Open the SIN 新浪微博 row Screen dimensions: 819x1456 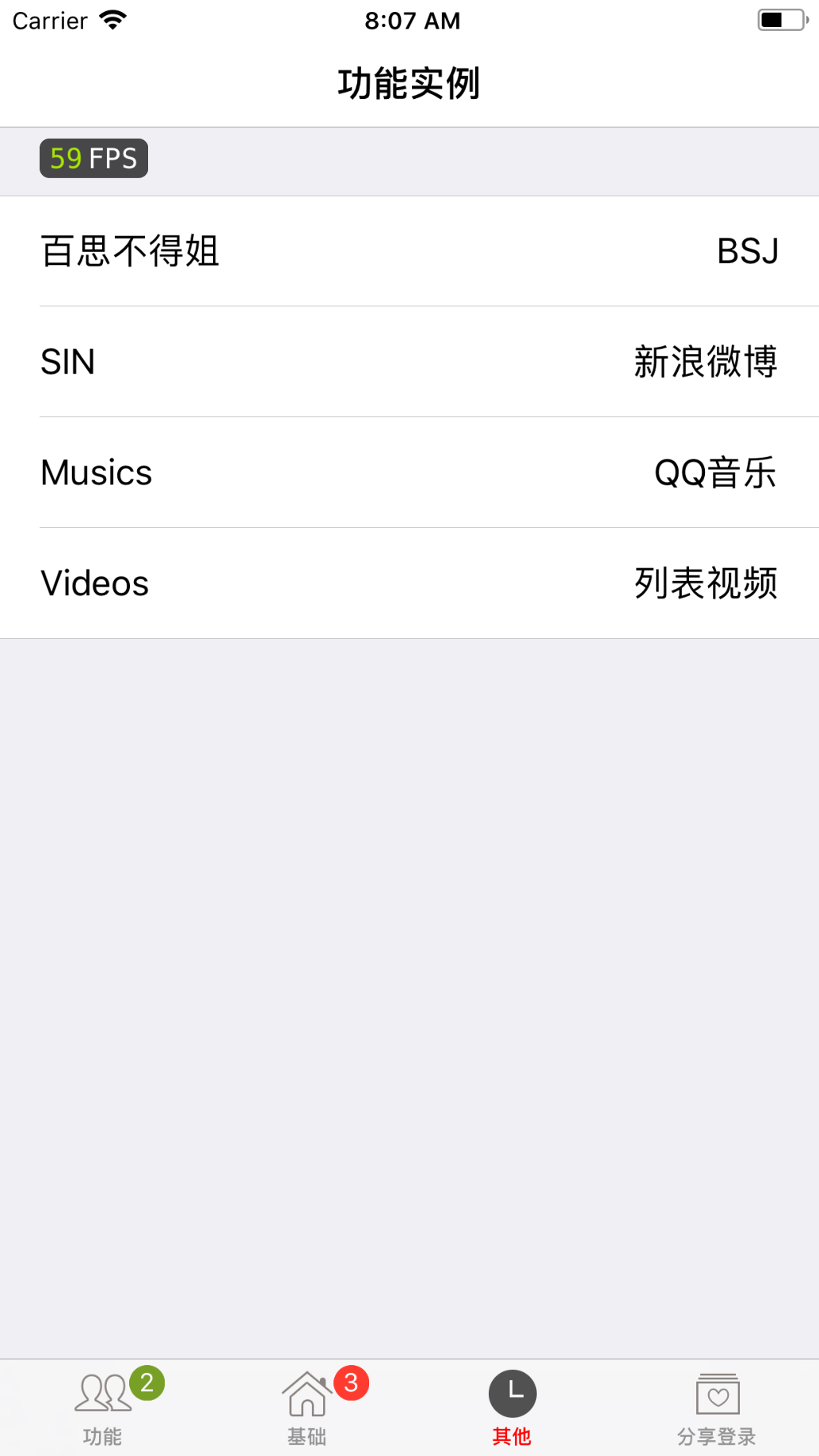[409, 362]
